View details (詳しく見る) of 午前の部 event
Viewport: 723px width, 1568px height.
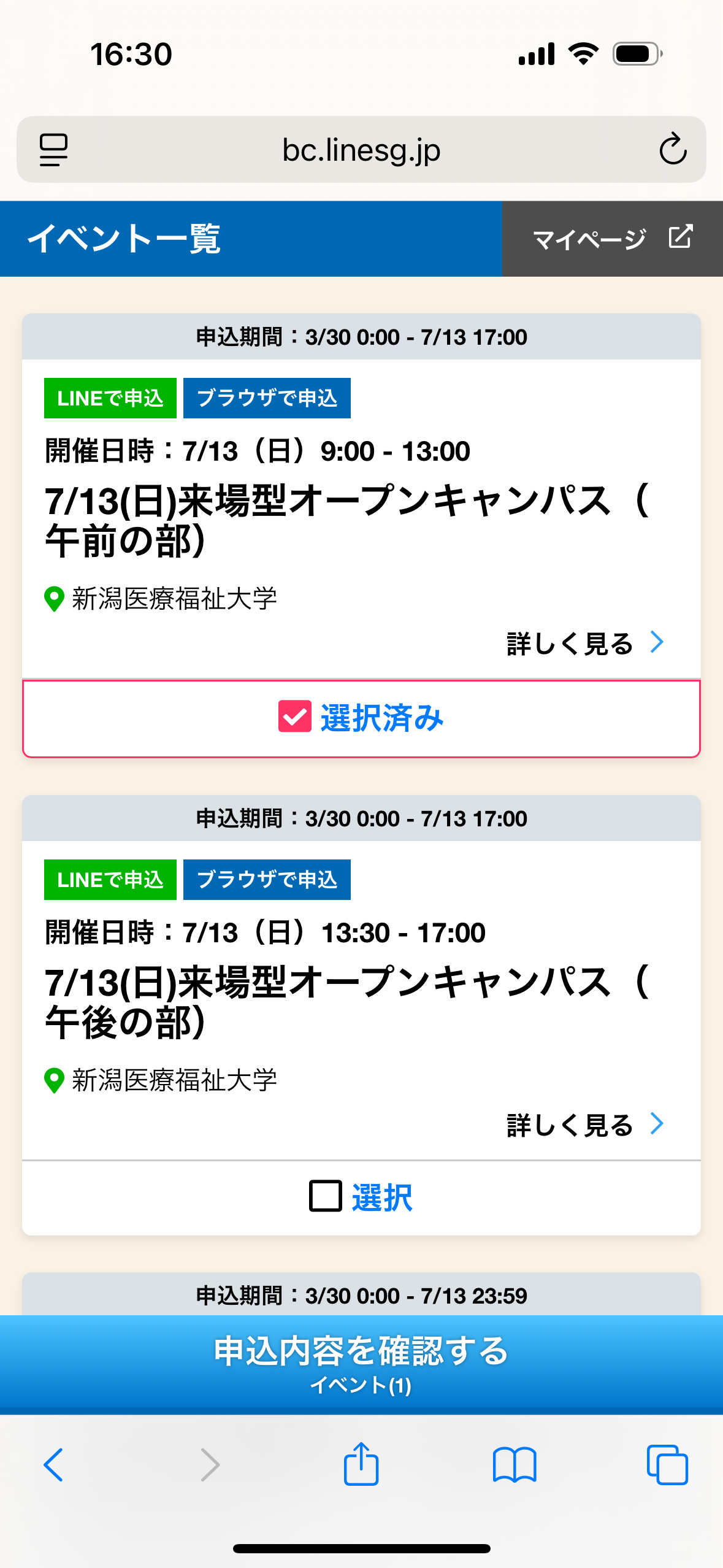point(584,644)
